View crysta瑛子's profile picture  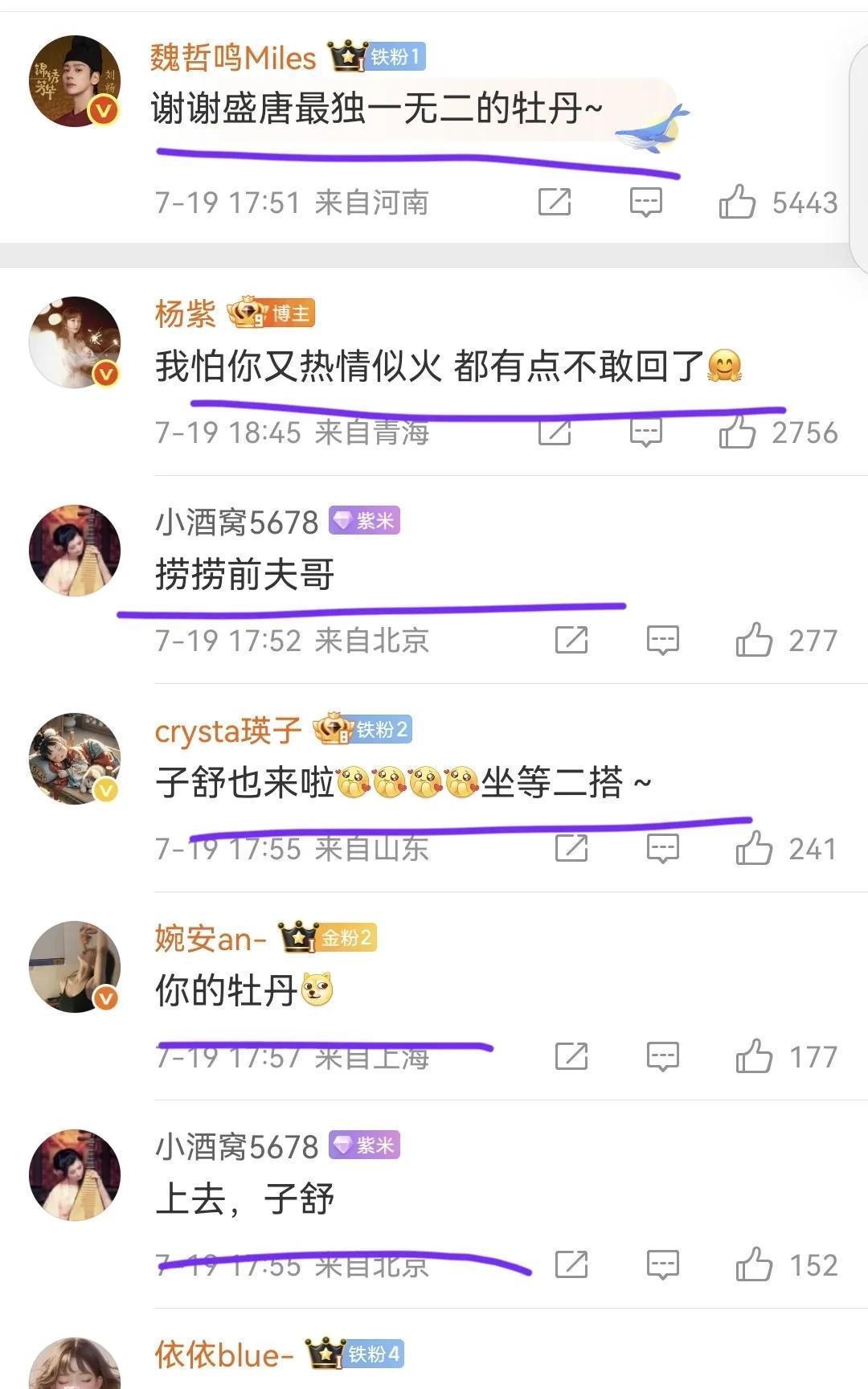[x=75, y=758]
